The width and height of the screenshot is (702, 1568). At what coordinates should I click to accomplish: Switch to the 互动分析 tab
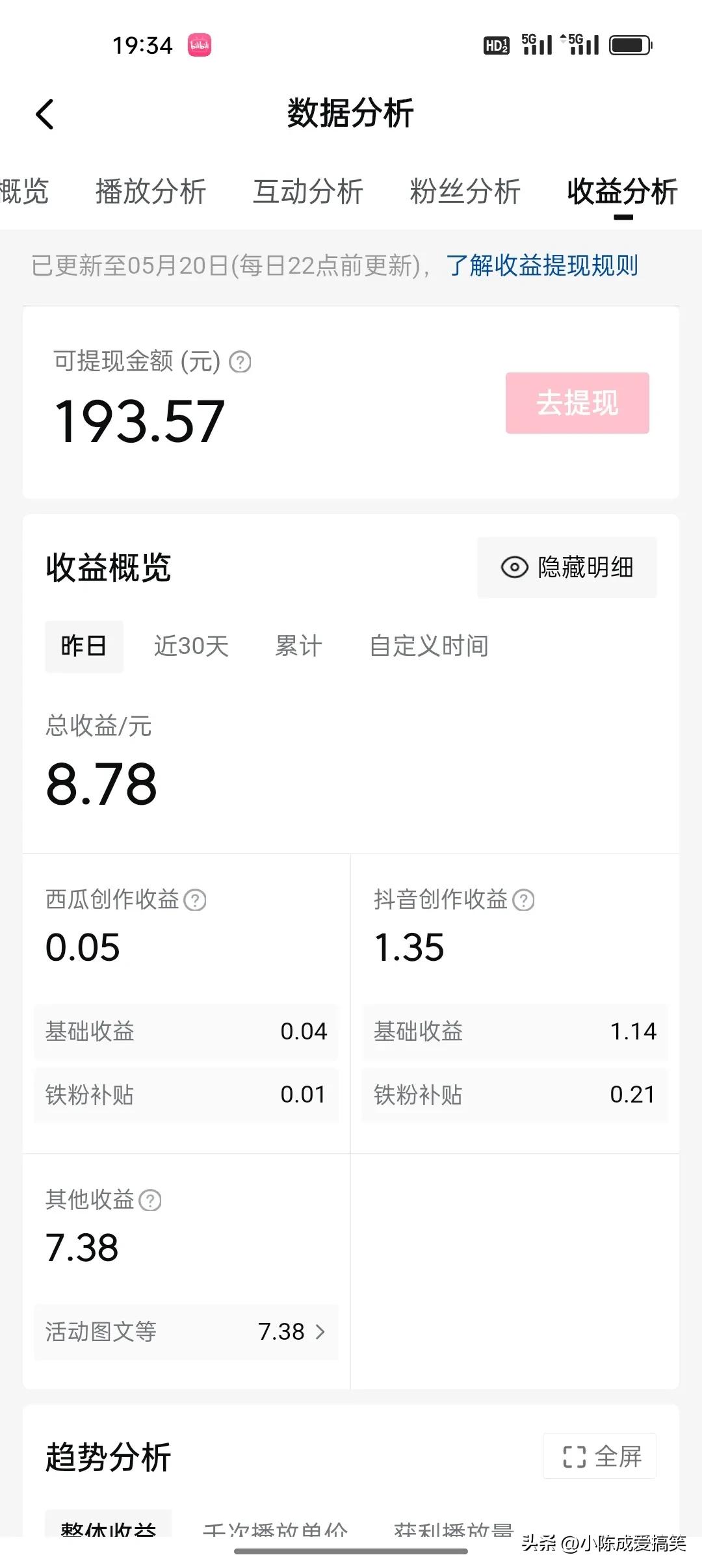[309, 191]
